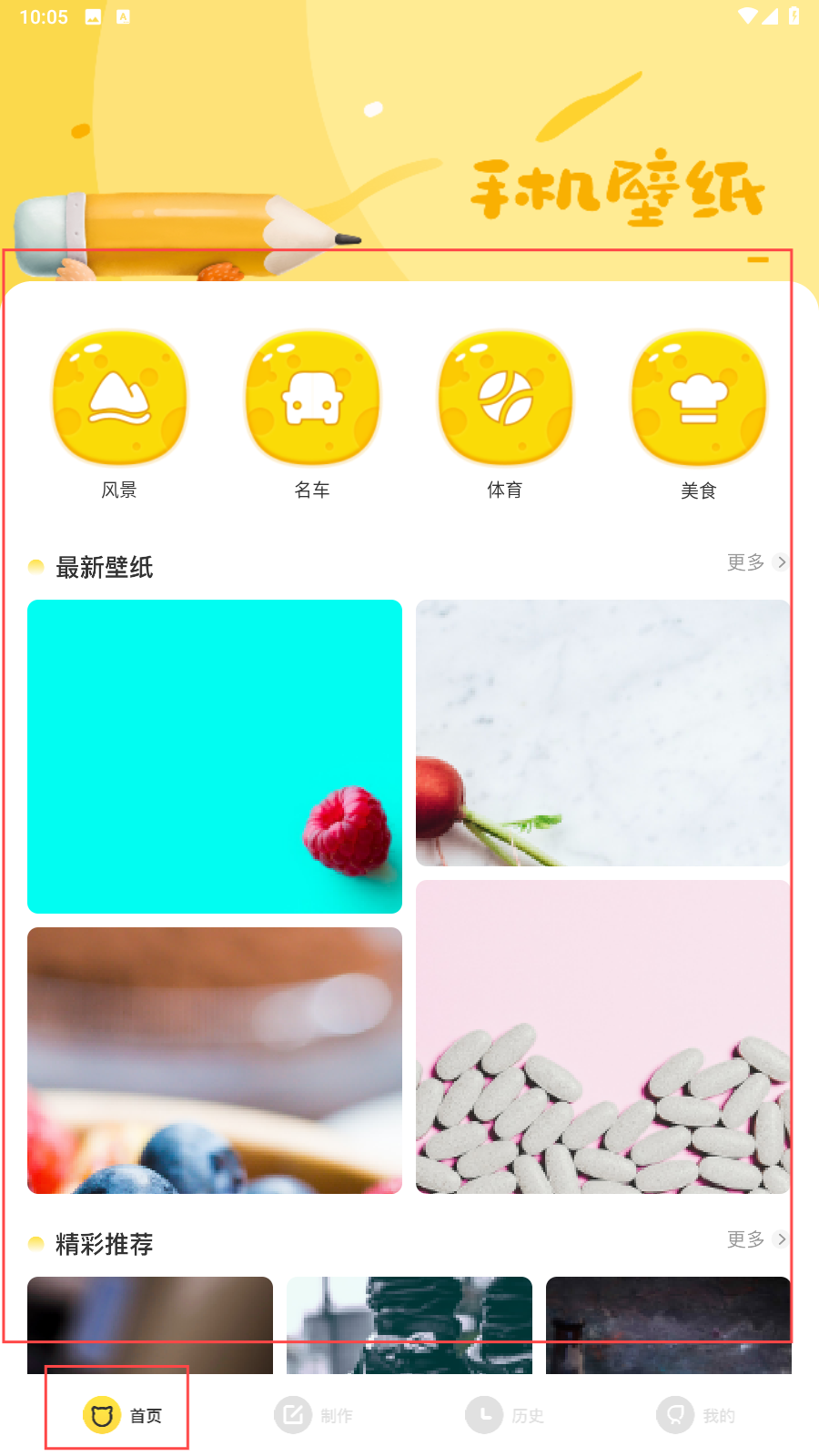Go to the 历史 tab

coord(505,1415)
